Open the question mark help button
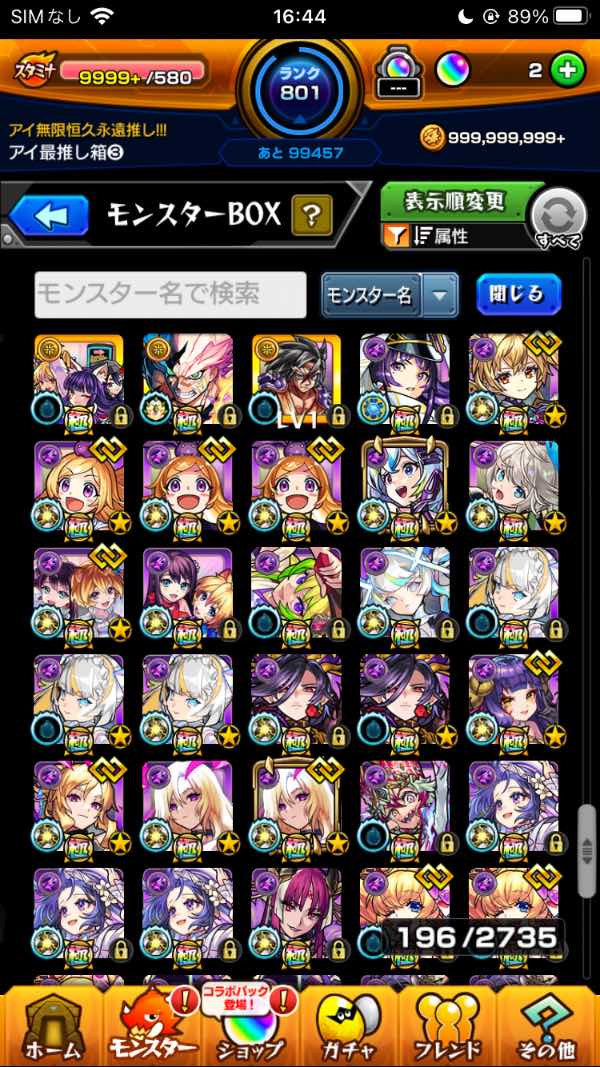The width and height of the screenshot is (600, 1067). (311, 214)
